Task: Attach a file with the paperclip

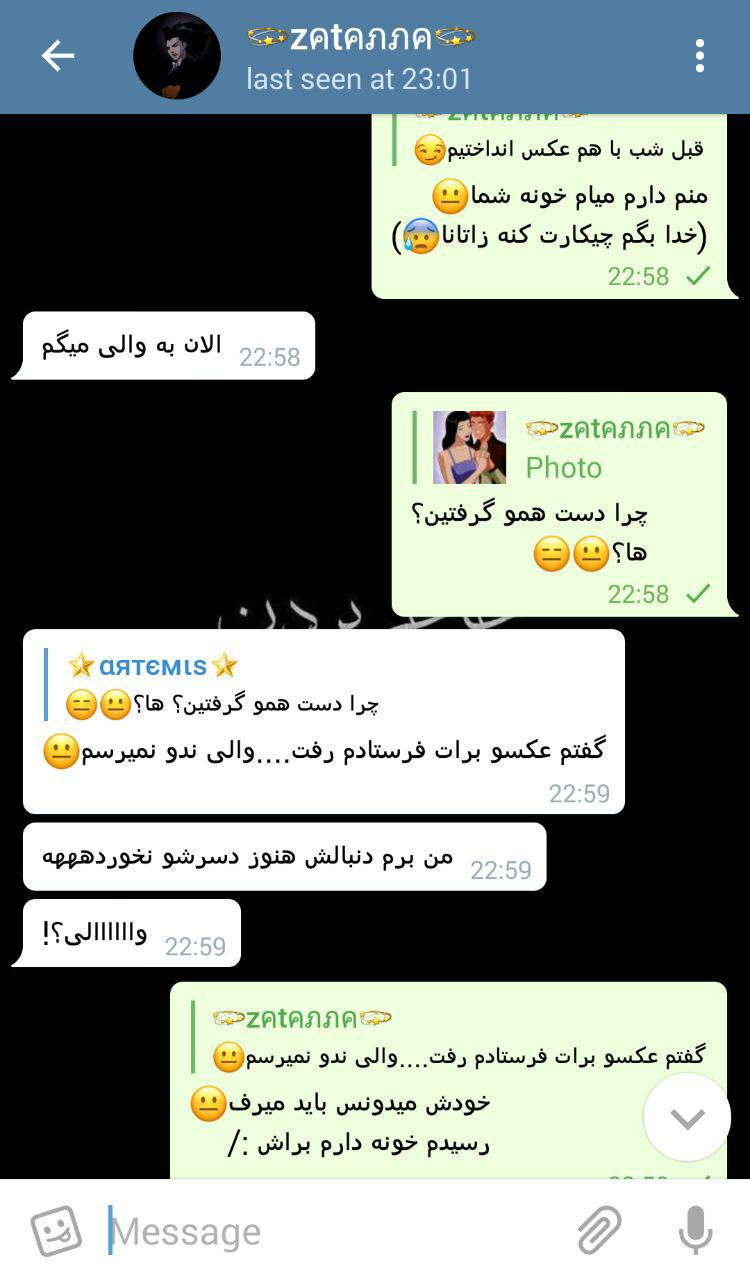Action: (x=599, y=1231)
